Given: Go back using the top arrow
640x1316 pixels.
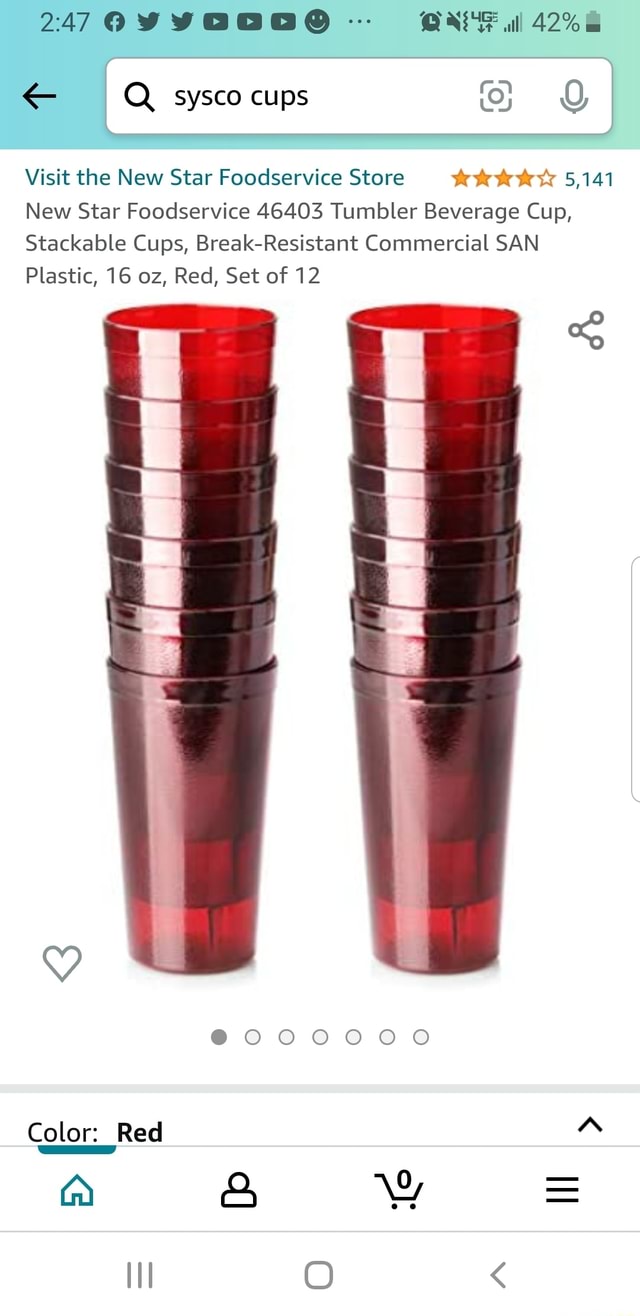Looking at the screenshot, I should 39,96.
